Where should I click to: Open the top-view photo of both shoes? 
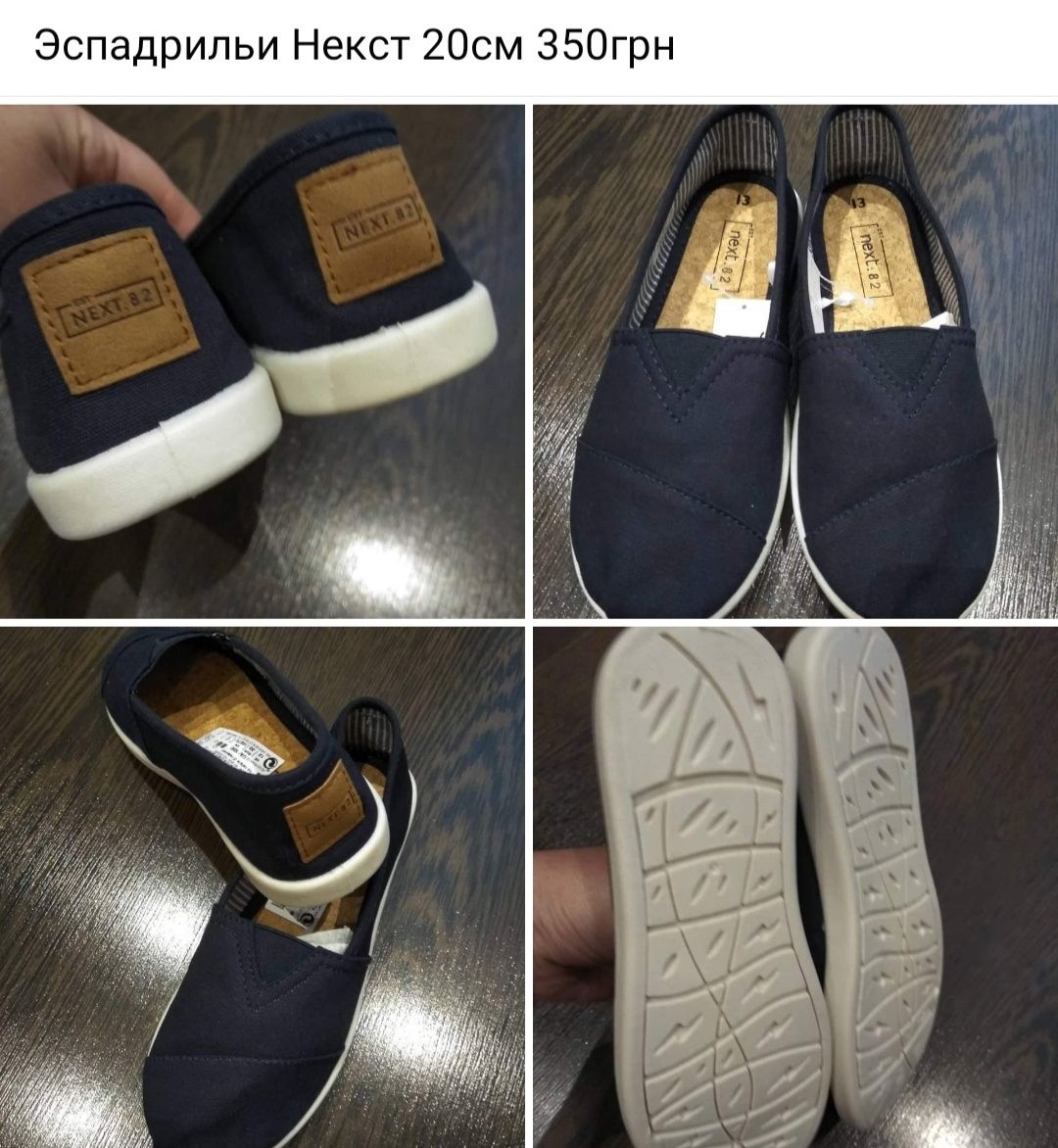(794, 360)
